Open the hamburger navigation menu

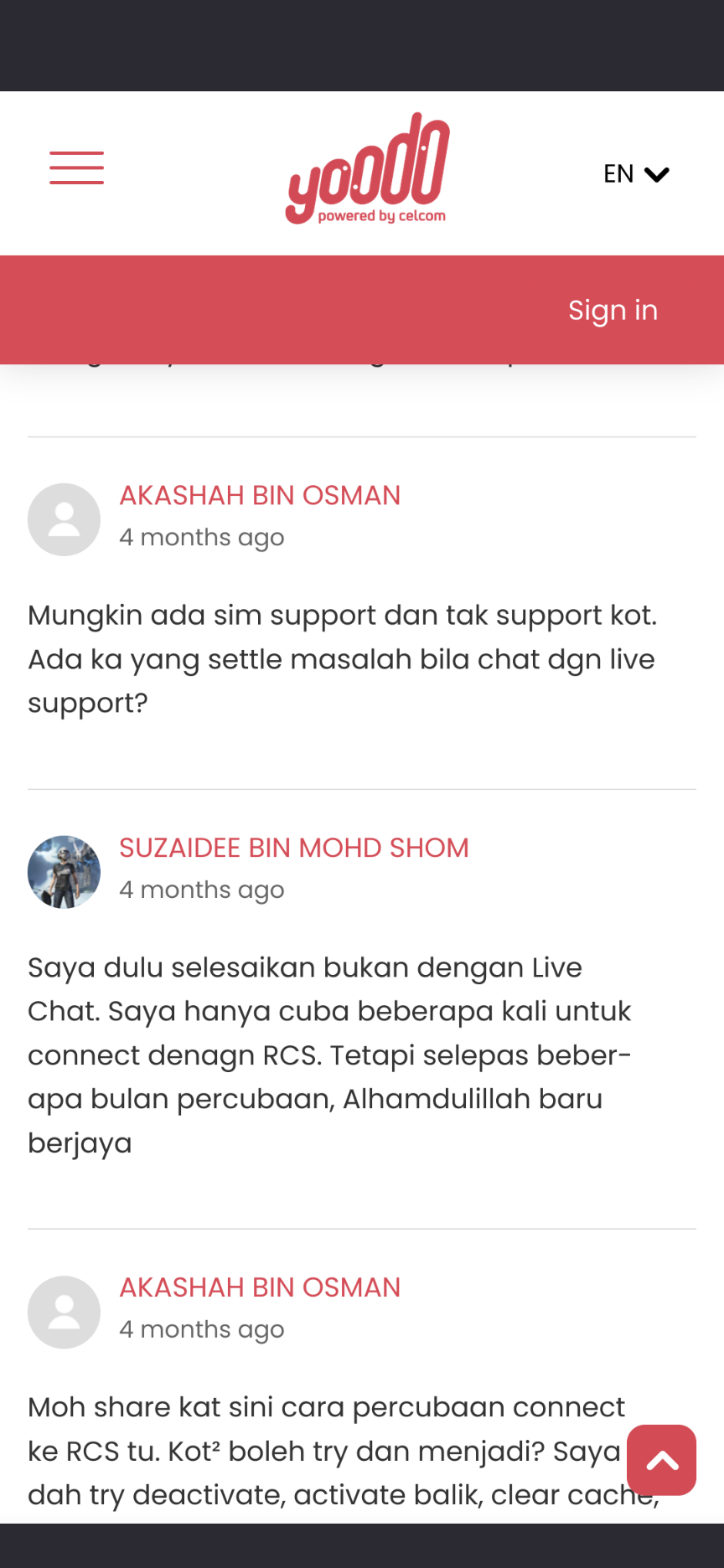click(76, 168)
